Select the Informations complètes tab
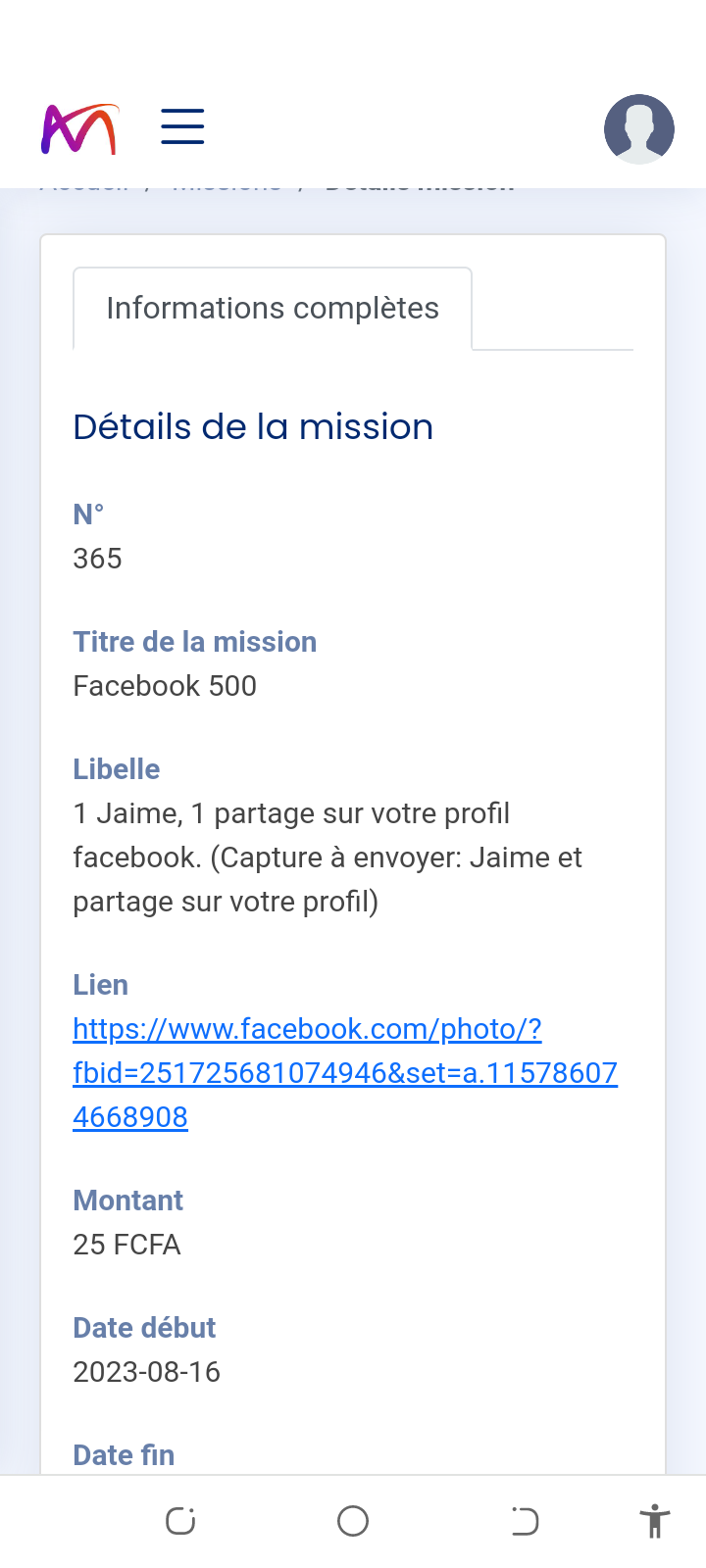The width and height of the screenshot is (706, 1568). [273, 309]
